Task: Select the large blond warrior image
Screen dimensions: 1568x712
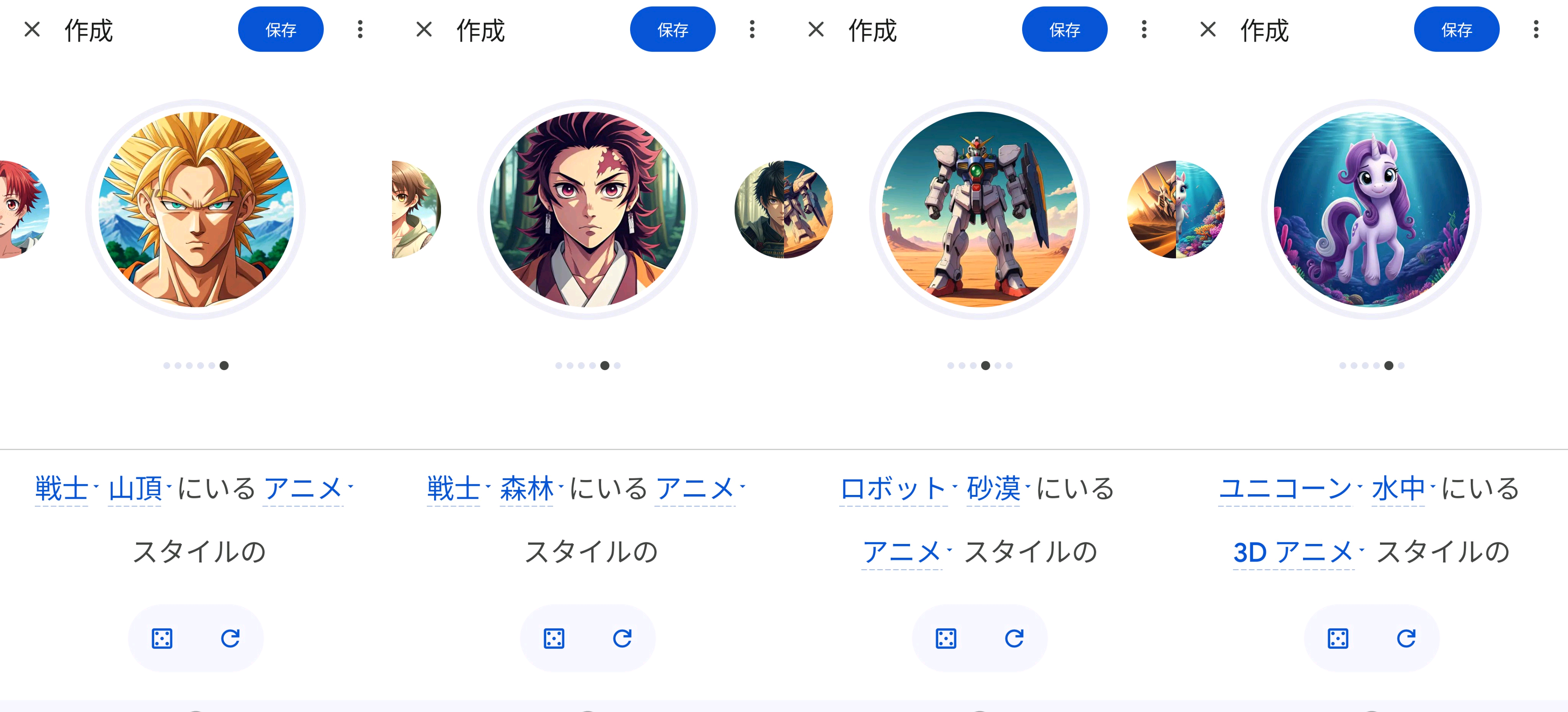Action: coord(196,209)
